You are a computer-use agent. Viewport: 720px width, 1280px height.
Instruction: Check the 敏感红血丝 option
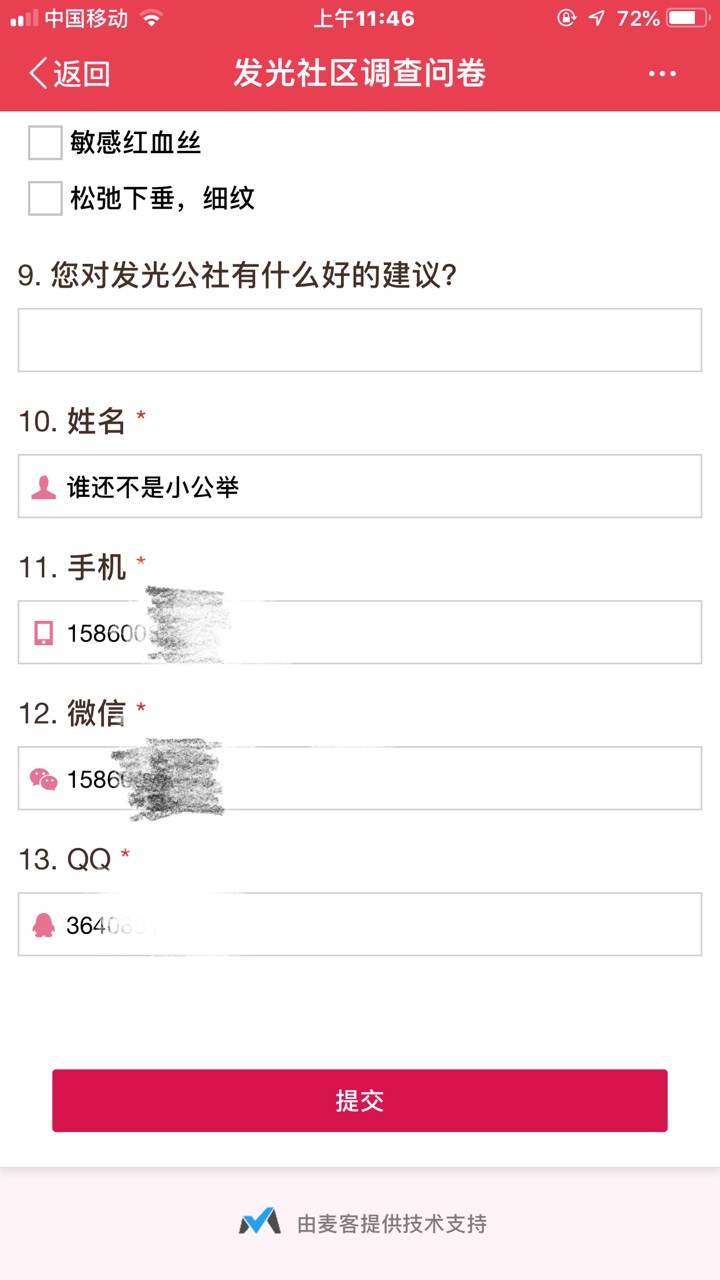(45, 143)
